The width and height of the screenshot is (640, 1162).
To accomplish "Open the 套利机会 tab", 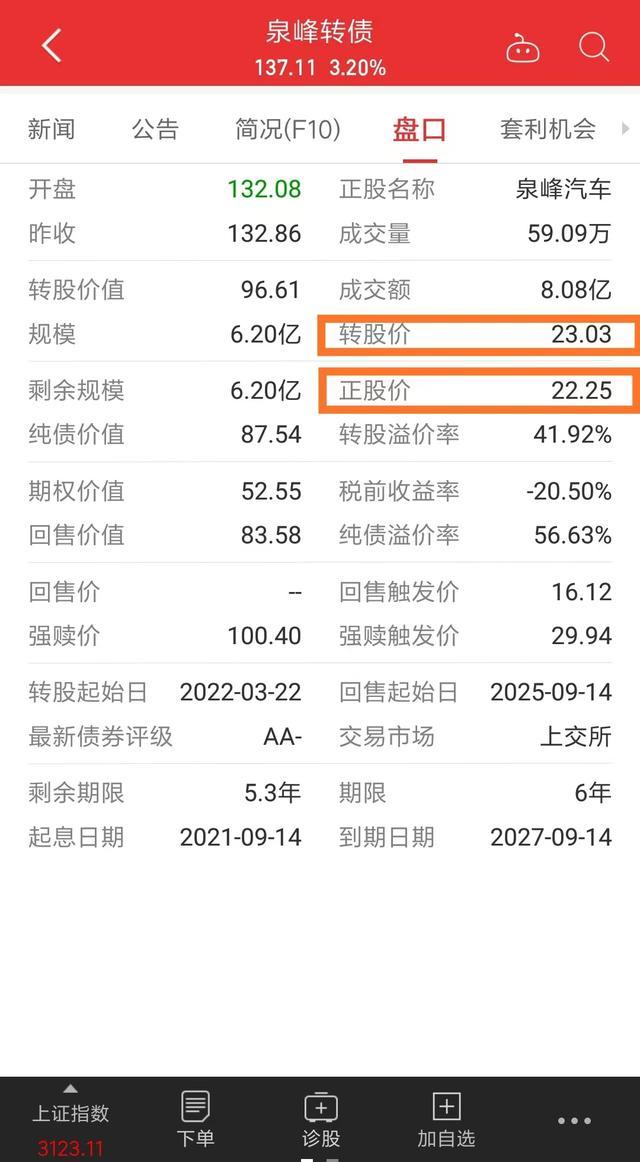I will (547, 129).
